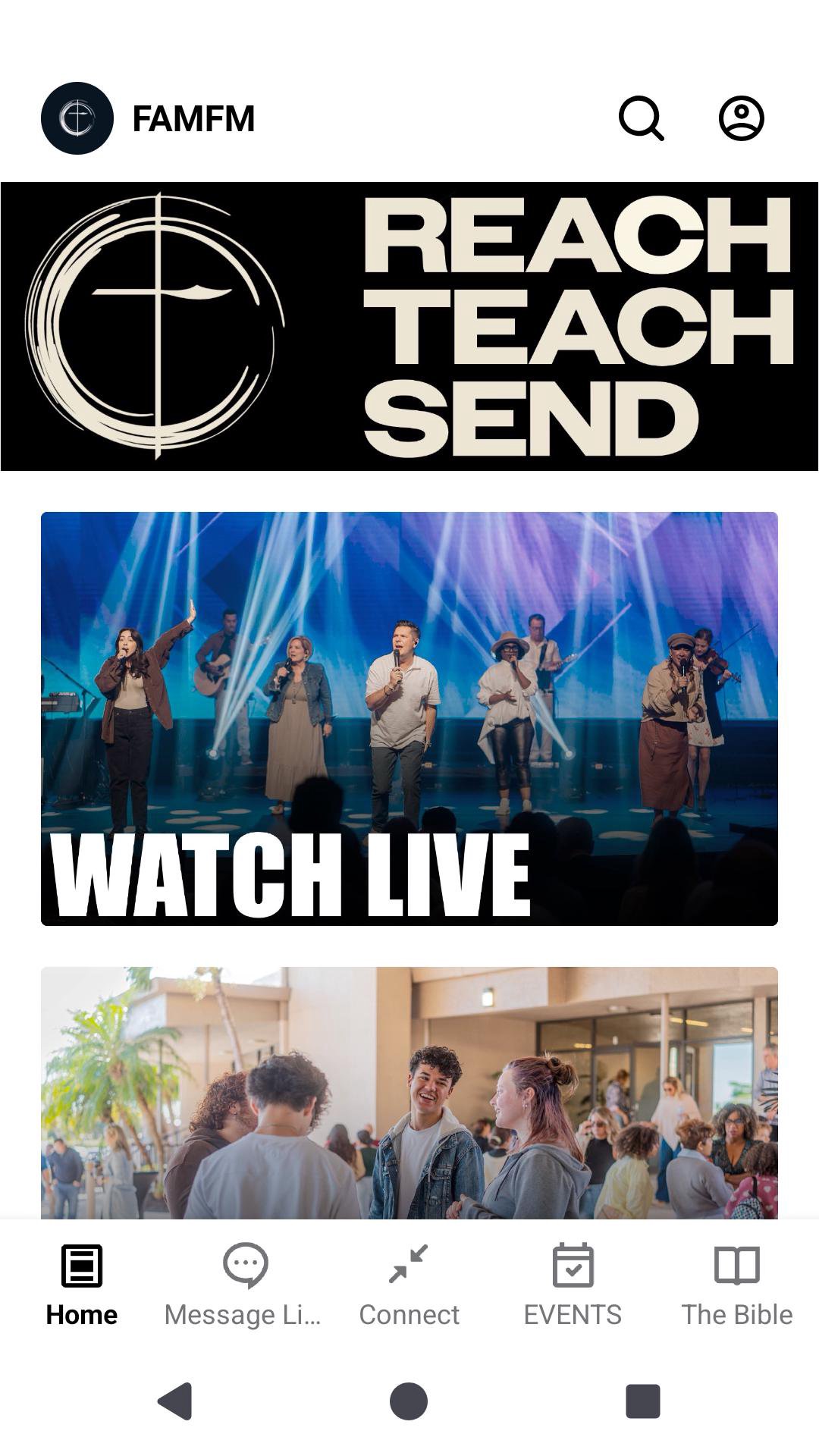The height and width of the screenshot is (1456, 819).
Task: Switch to the Home tab
Action: [82, 1284]
